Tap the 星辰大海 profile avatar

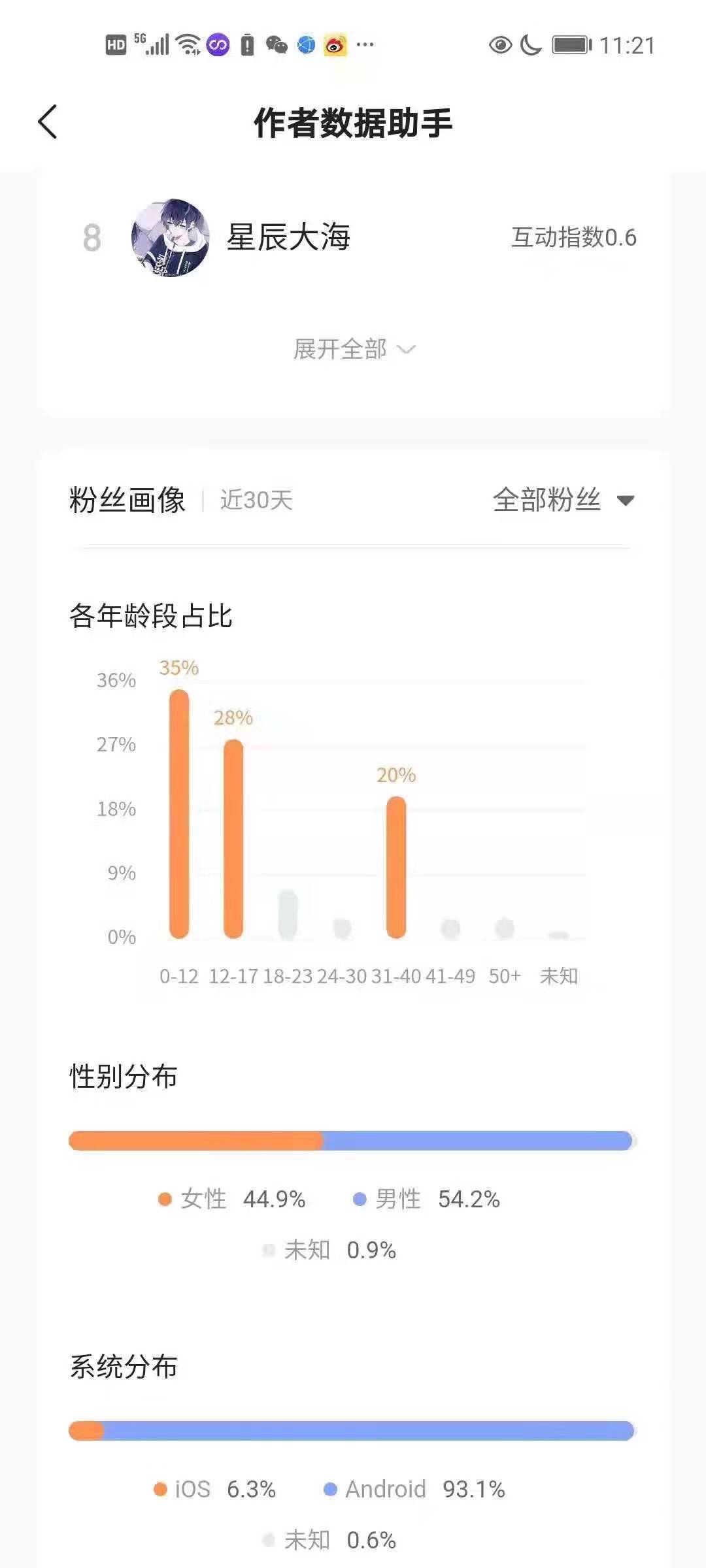(x=169, y=238)
